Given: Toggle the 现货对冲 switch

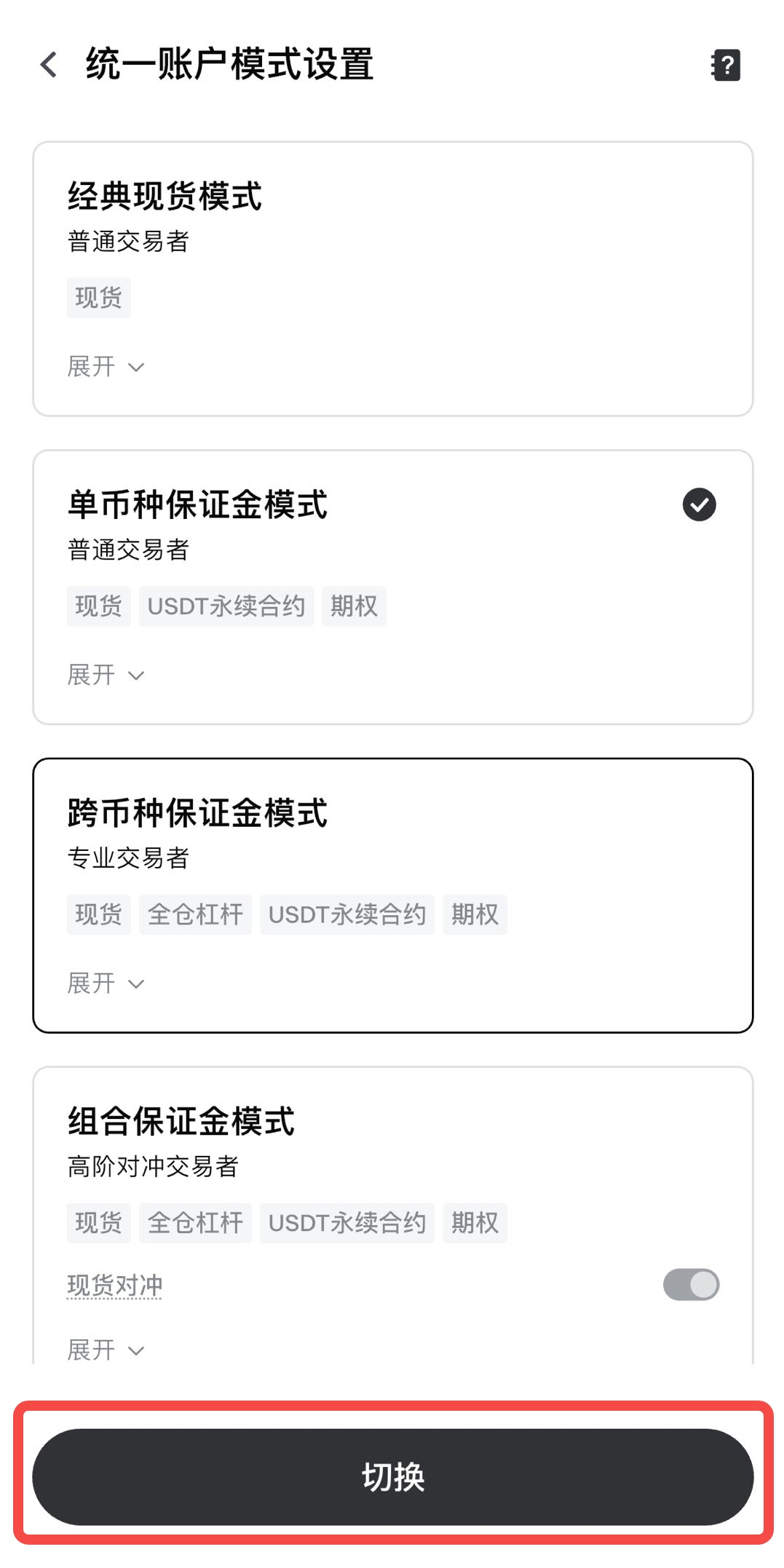Looking at the screenshot, I should 691,1285.
